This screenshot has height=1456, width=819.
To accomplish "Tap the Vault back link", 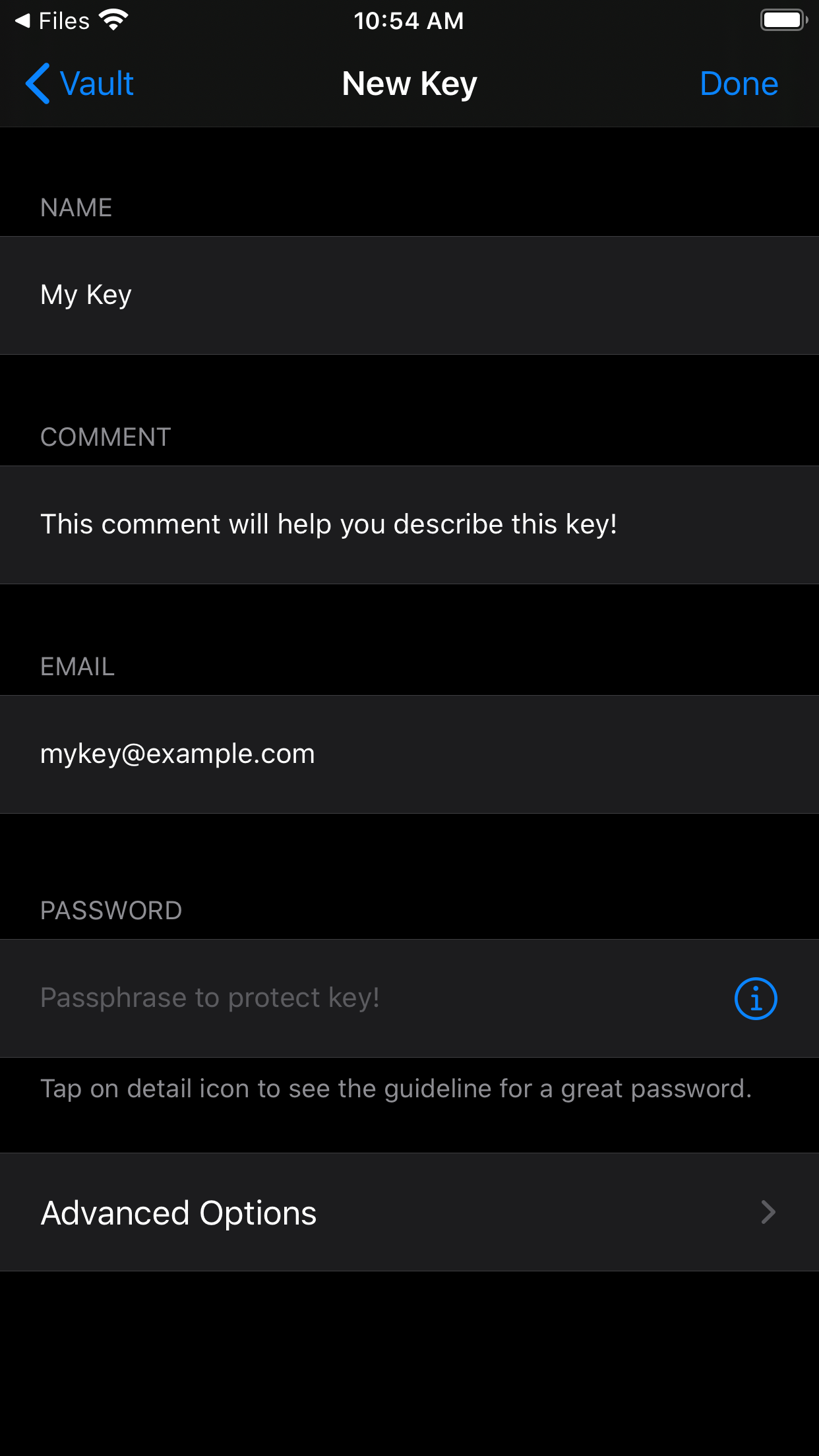I will click(x=96, y=83).
